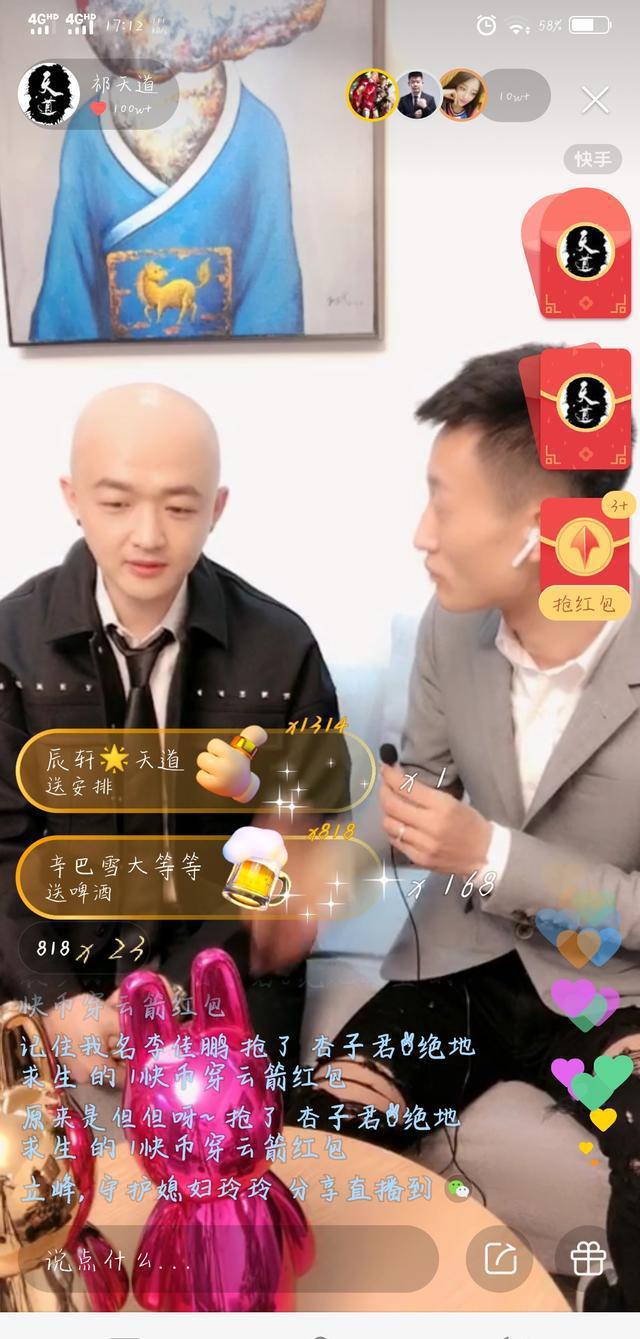
Task: Open the second top viewer avatar
Action: pyautogui.click(x=418, y=96)
